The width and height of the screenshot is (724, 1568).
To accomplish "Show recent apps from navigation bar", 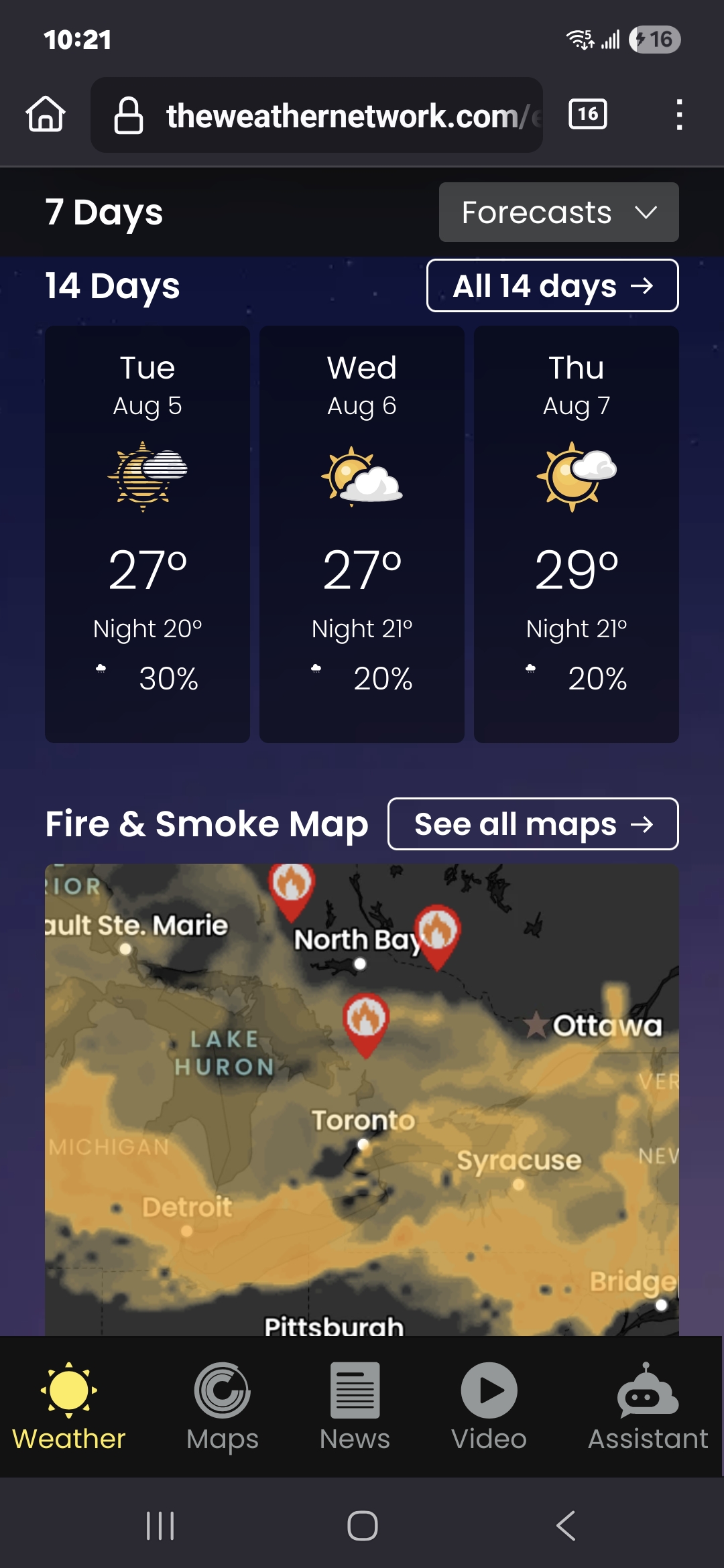I will [x=160, y=1526].
